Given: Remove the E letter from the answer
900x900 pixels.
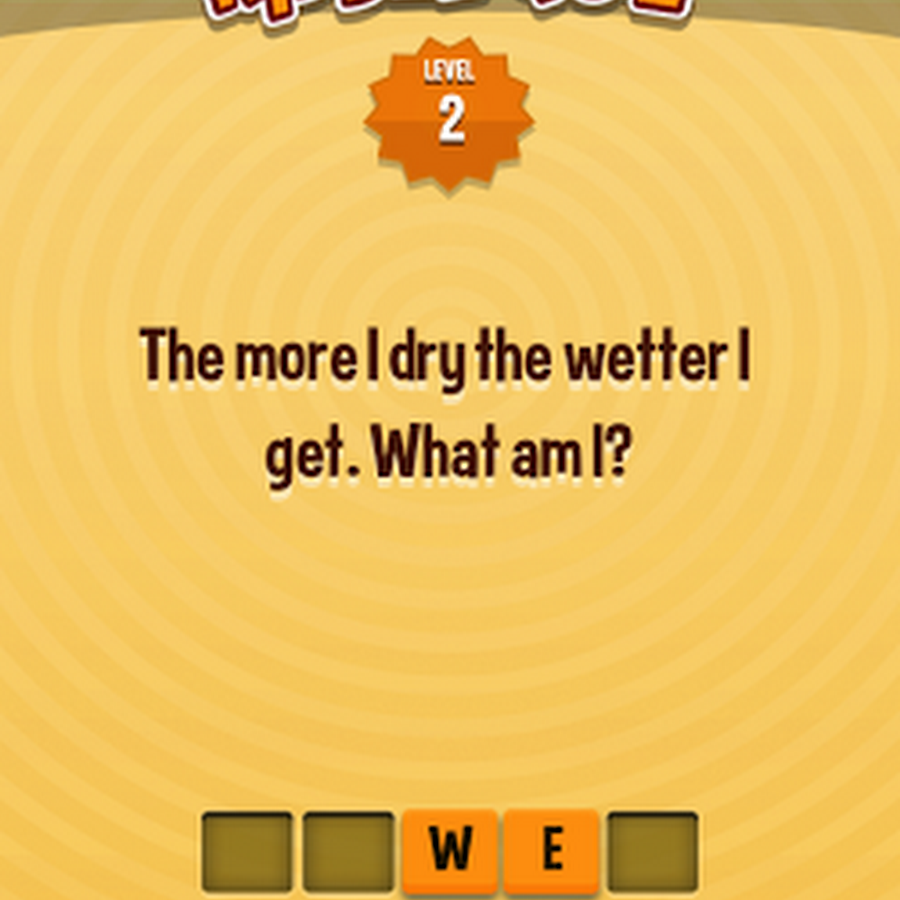Looking at the screenshot, I should click(551, 850).
